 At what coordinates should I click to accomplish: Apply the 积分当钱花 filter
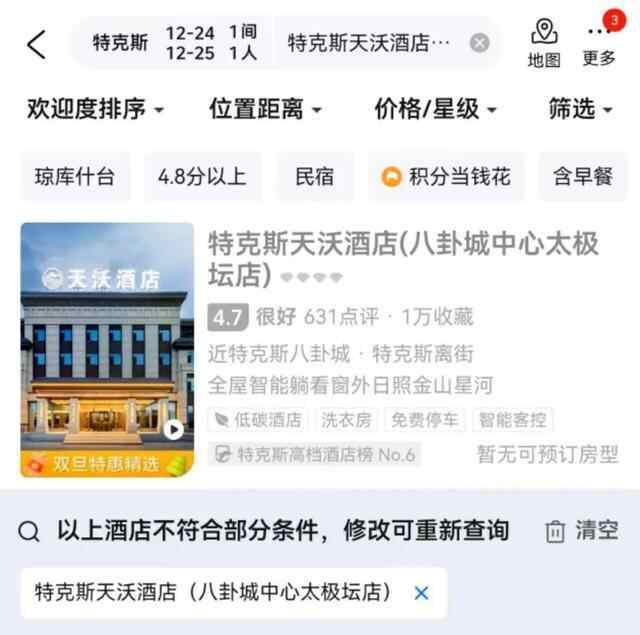[446, 177]
